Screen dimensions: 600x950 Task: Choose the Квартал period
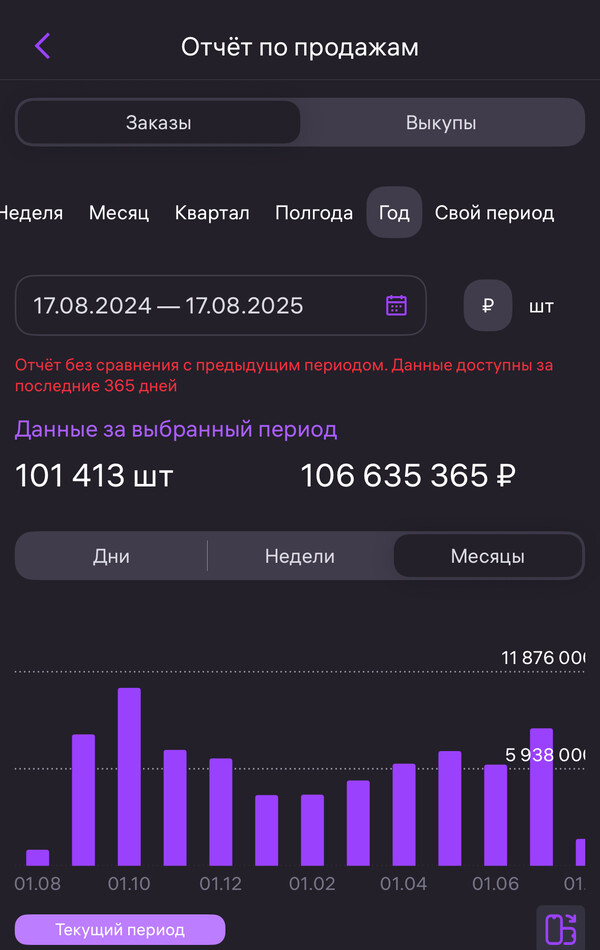tap(212, 212)
